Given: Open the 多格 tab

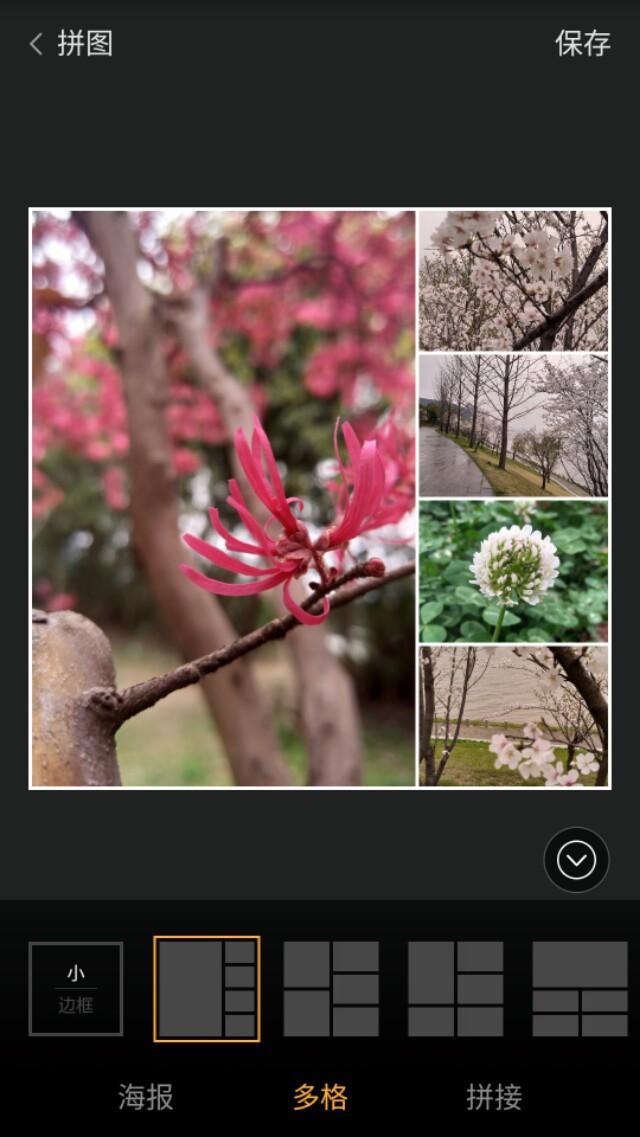Looking at the screenshot, I should [x=320, y=1097].
